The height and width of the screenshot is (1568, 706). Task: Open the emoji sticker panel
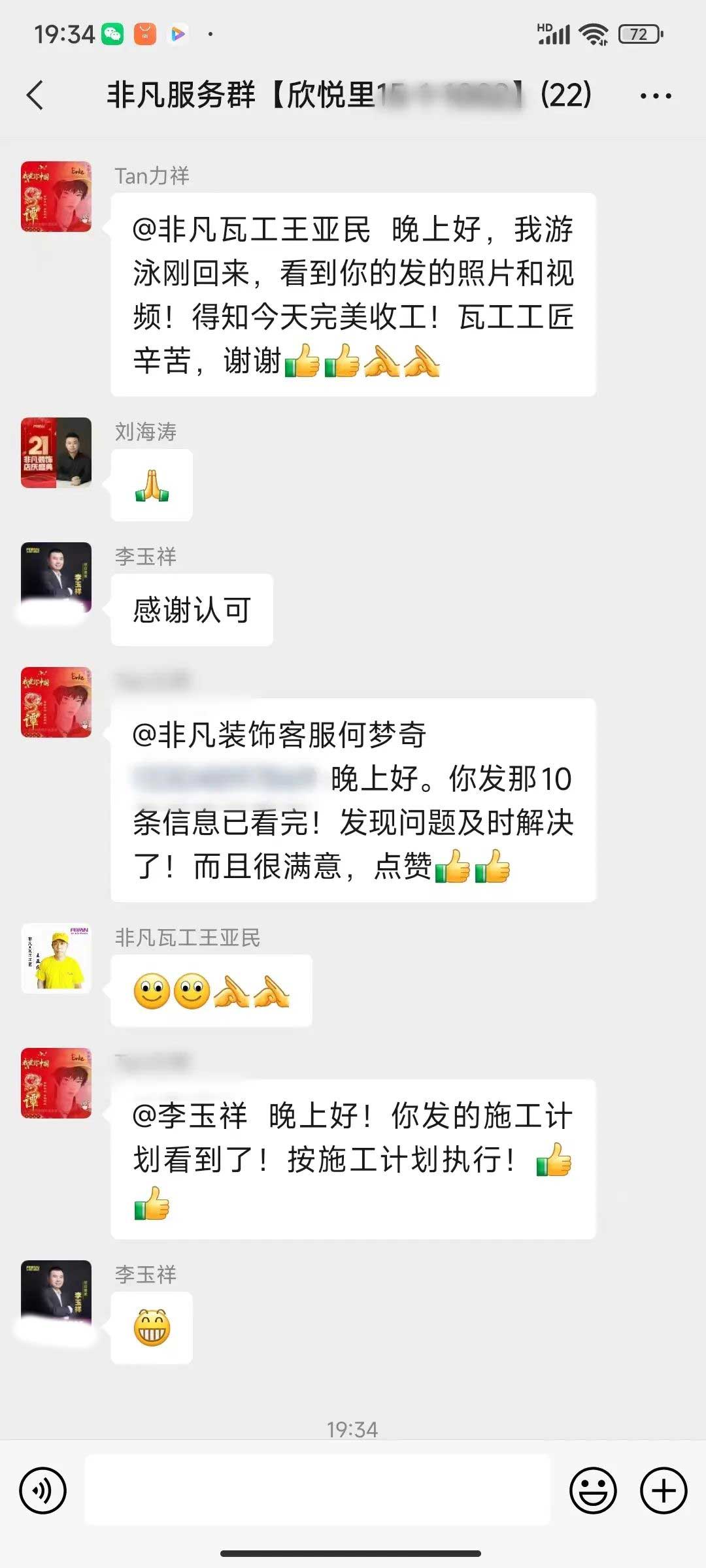[593, 1490]
